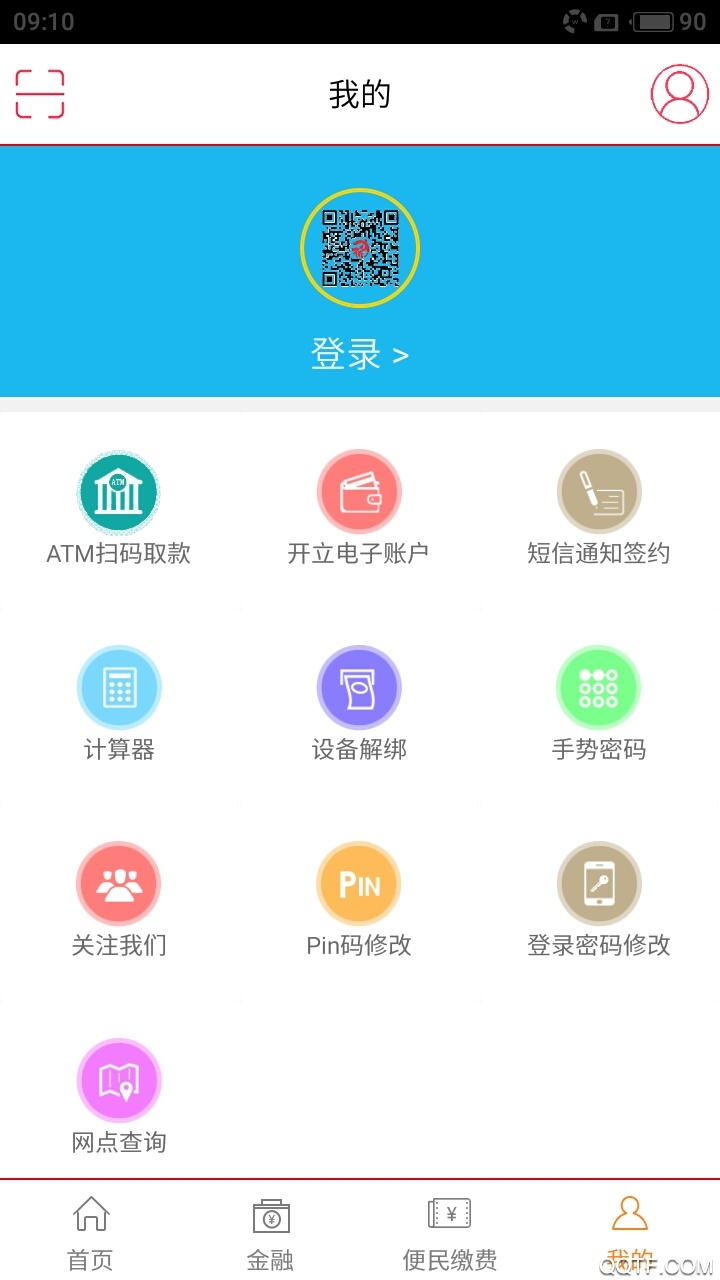Go to the 便民缴费 tab

point(450,1232)
